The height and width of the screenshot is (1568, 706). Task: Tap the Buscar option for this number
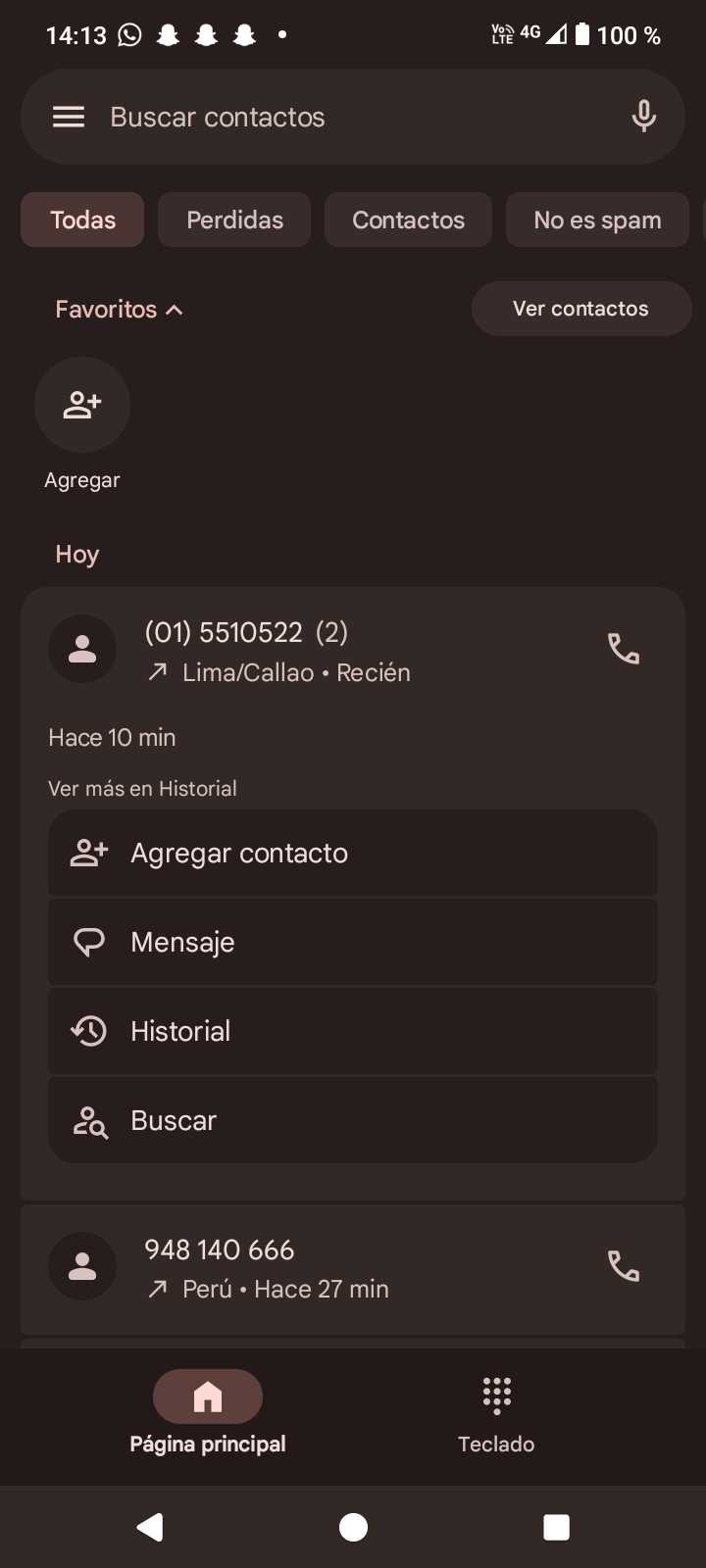click(x=353, y=1121)
